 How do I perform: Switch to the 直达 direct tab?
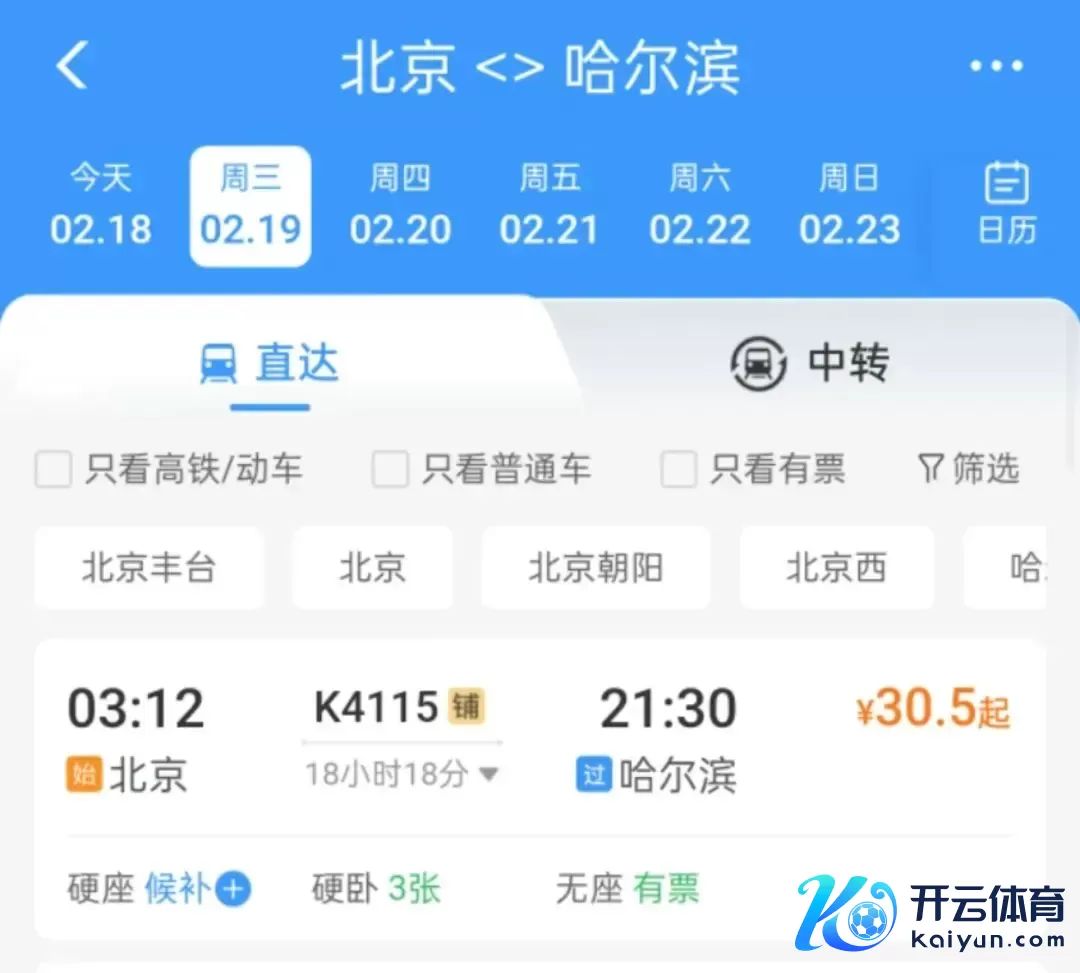click(x=270, y=363)
